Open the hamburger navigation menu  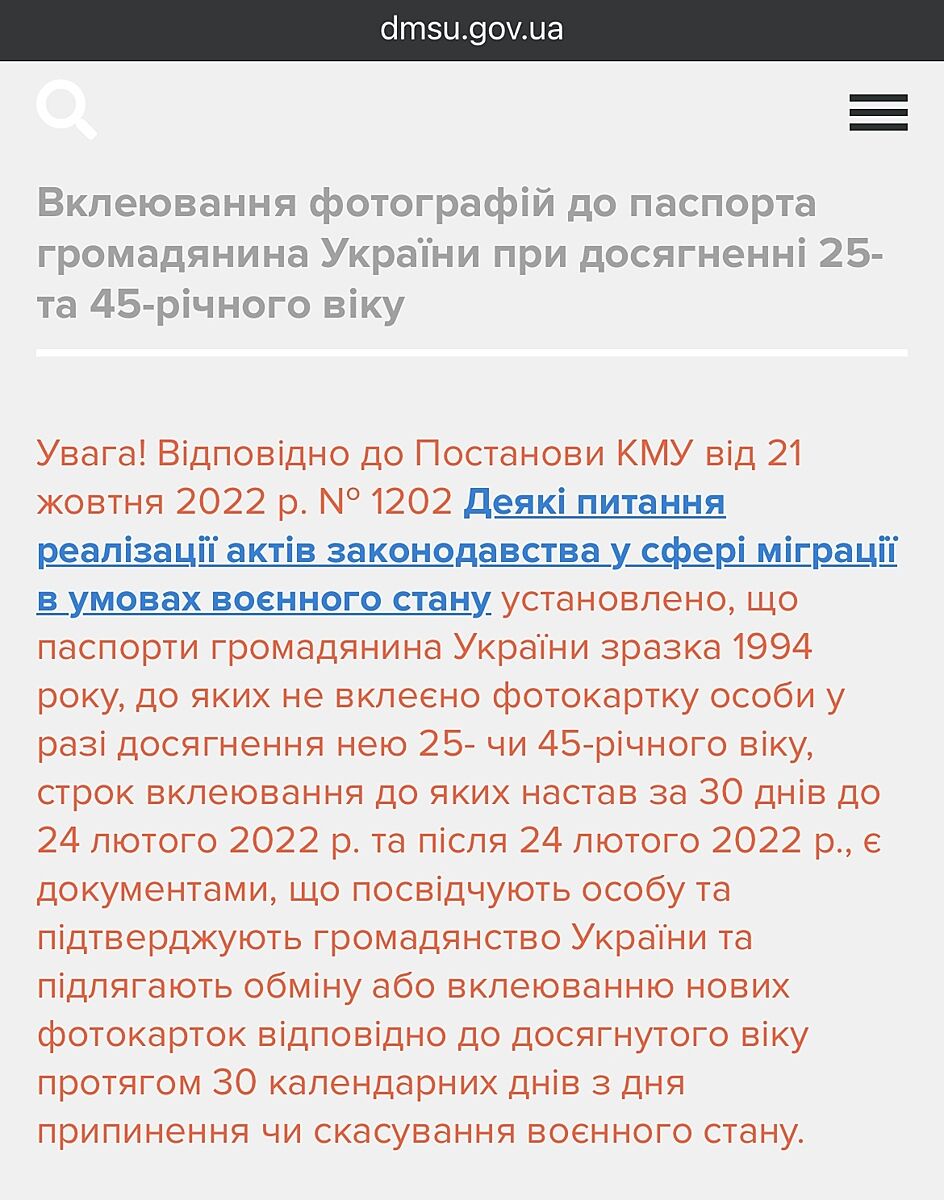pyautogui.click(x=878, y=112)
